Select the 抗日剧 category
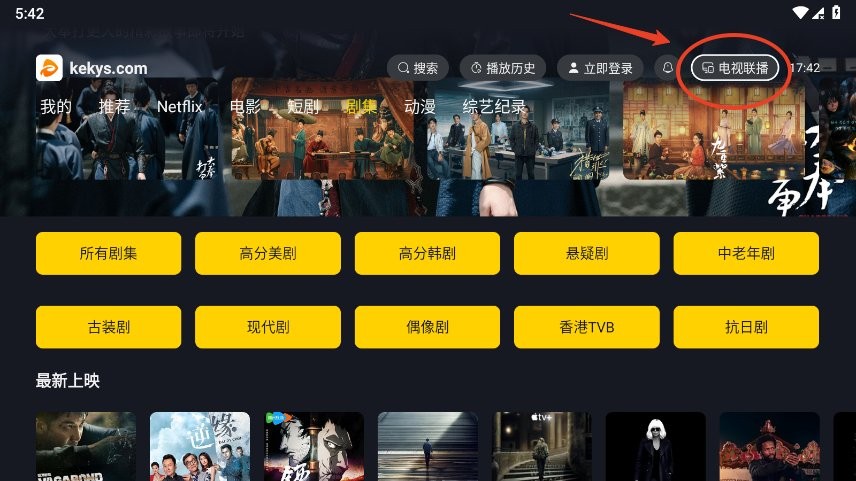Screen dimensions: 856x481 (x=746, y=327)
